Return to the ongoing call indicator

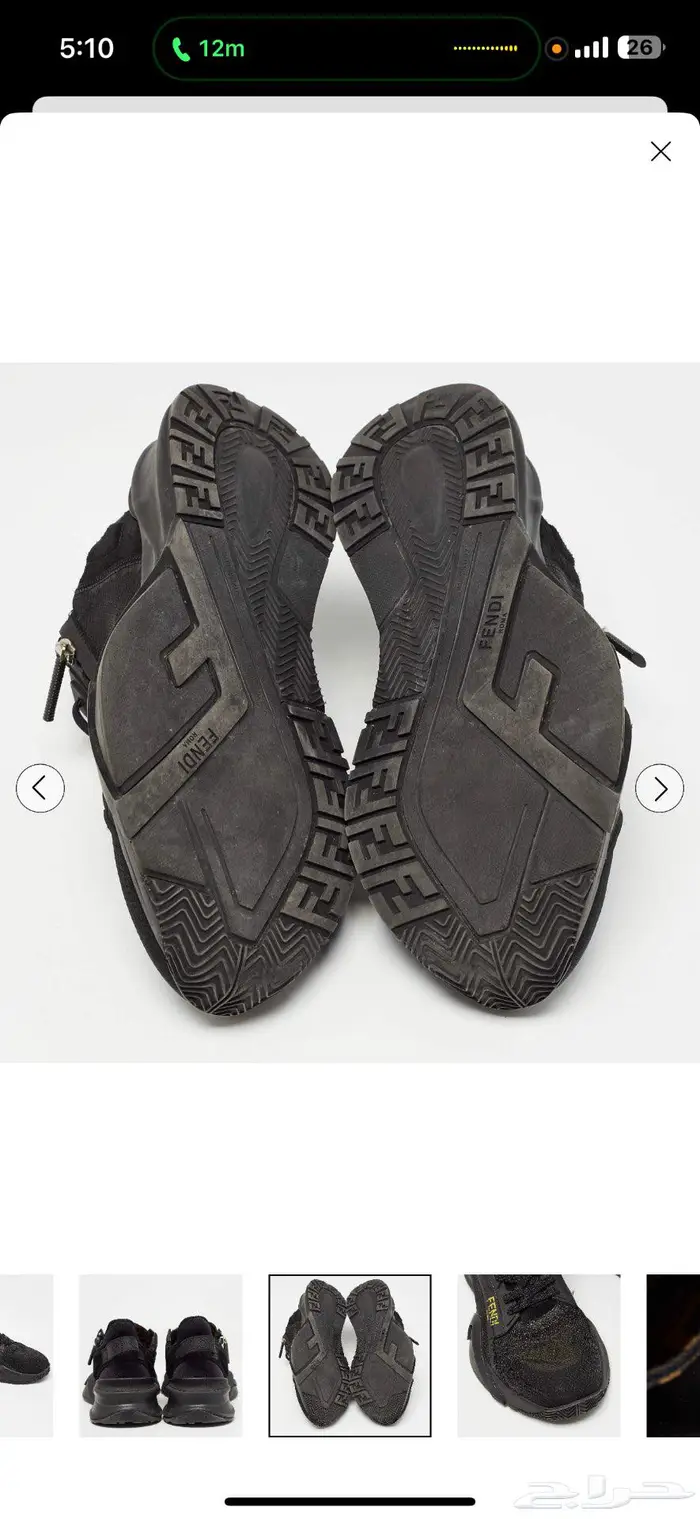[208, 48]
